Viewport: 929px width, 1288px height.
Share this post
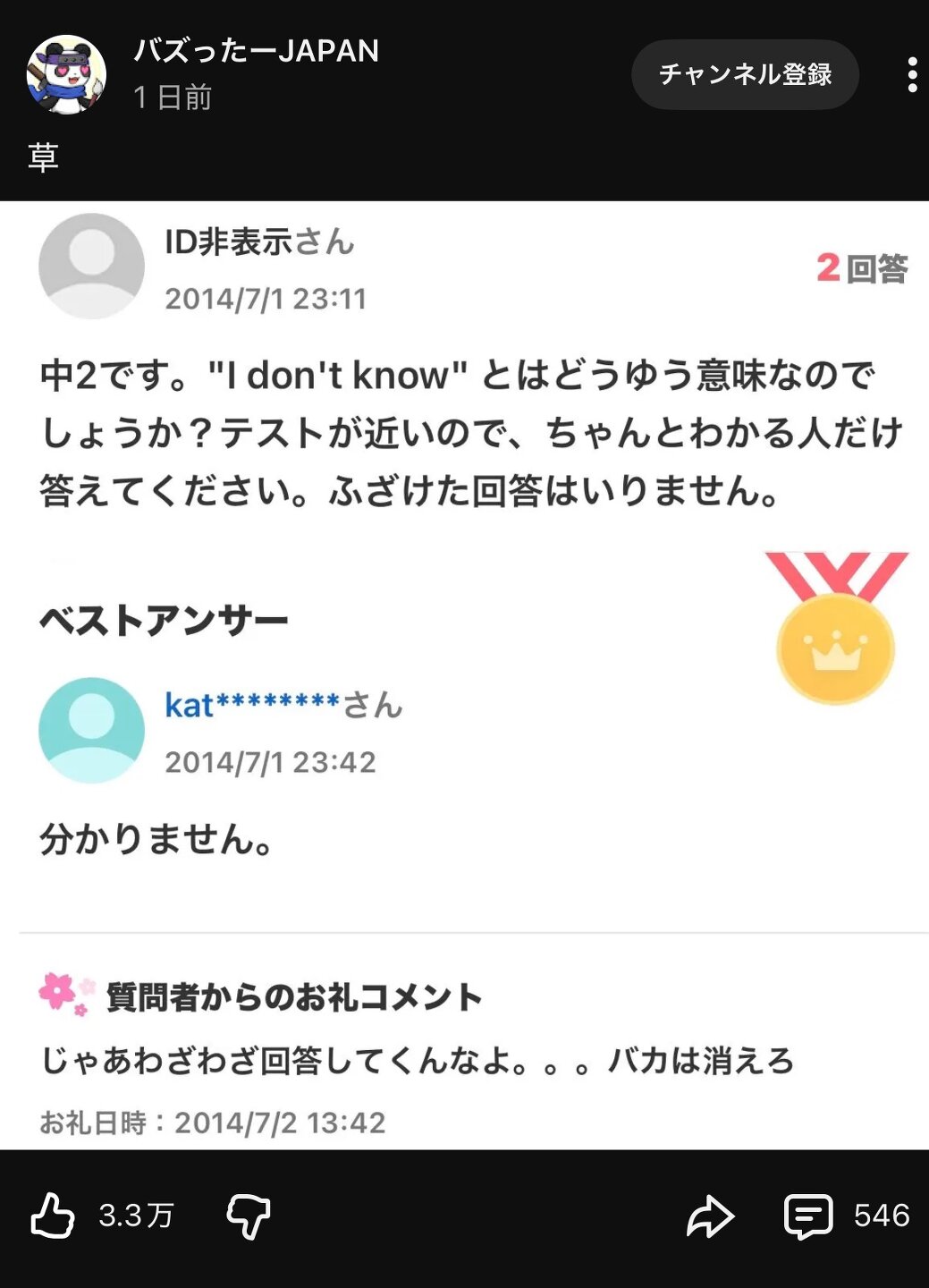[710, 1216]
